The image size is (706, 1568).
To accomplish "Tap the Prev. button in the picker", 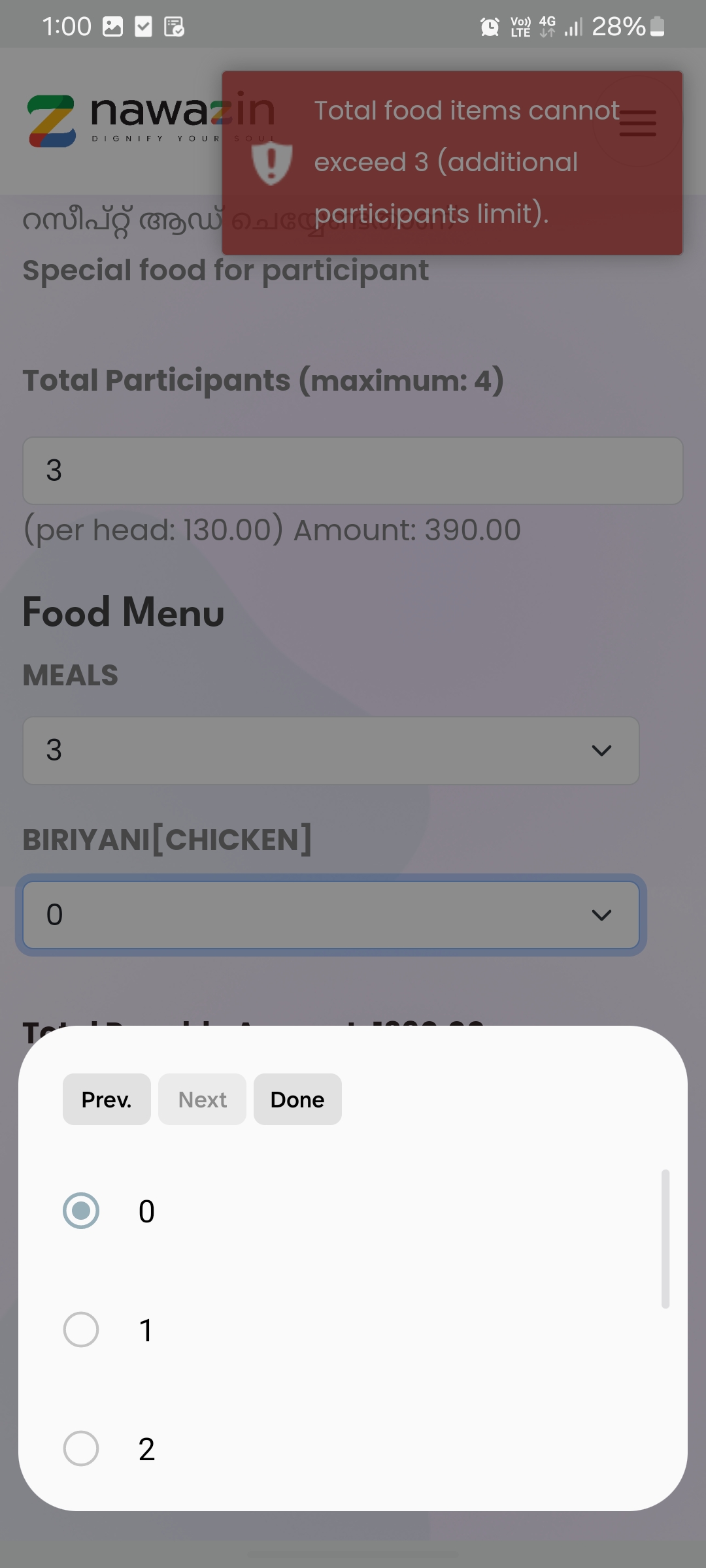I will (107, 1100).
